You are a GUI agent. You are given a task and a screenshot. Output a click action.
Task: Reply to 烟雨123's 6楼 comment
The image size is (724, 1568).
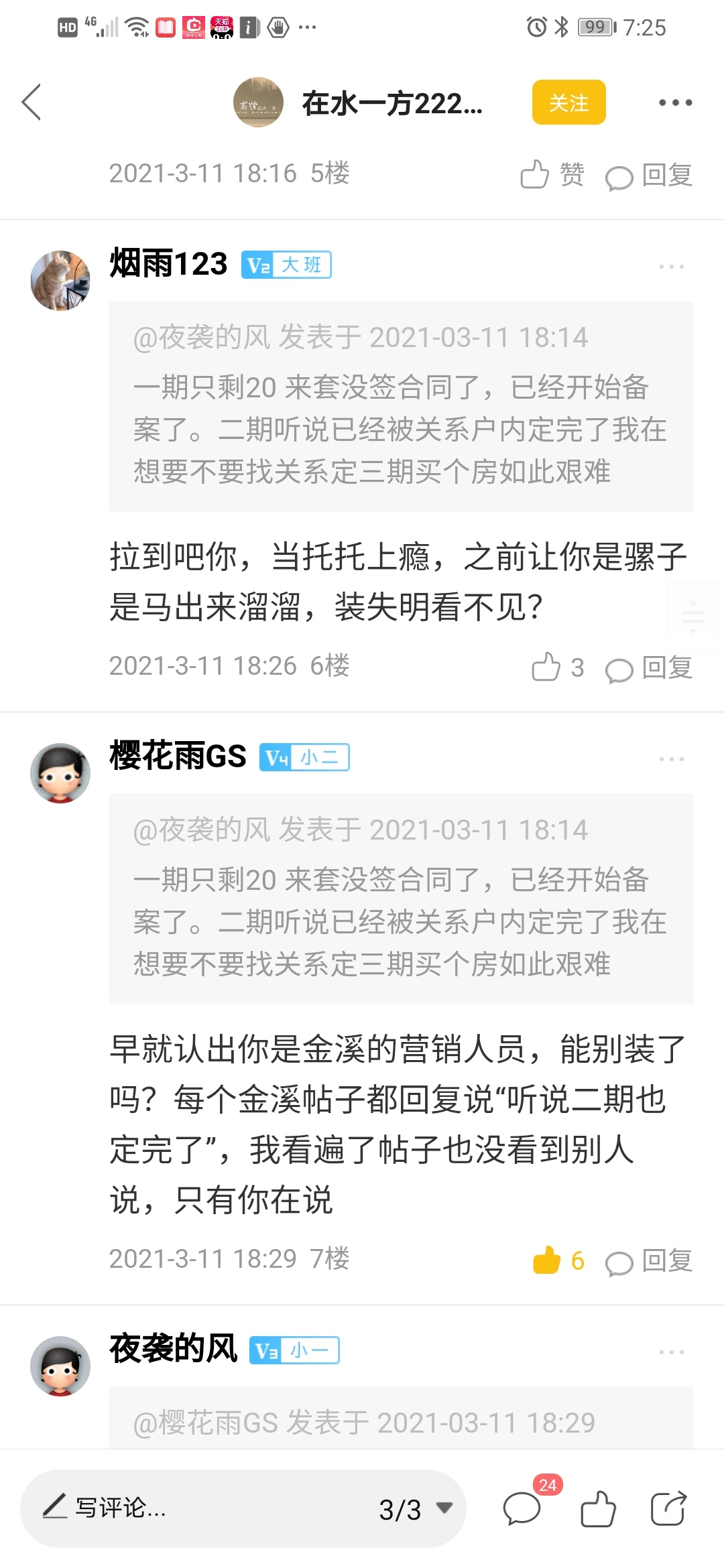(649, 668)
